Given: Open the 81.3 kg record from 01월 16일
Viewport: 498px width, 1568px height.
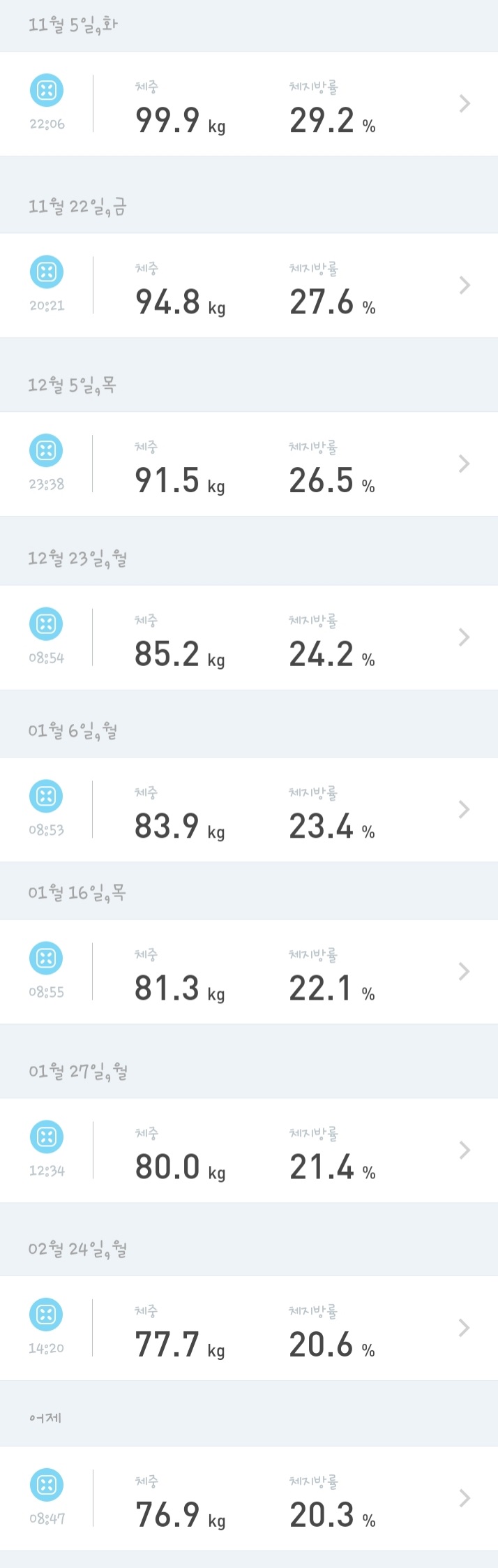Looking at the screenshot, I should click(x=249, y=972).
